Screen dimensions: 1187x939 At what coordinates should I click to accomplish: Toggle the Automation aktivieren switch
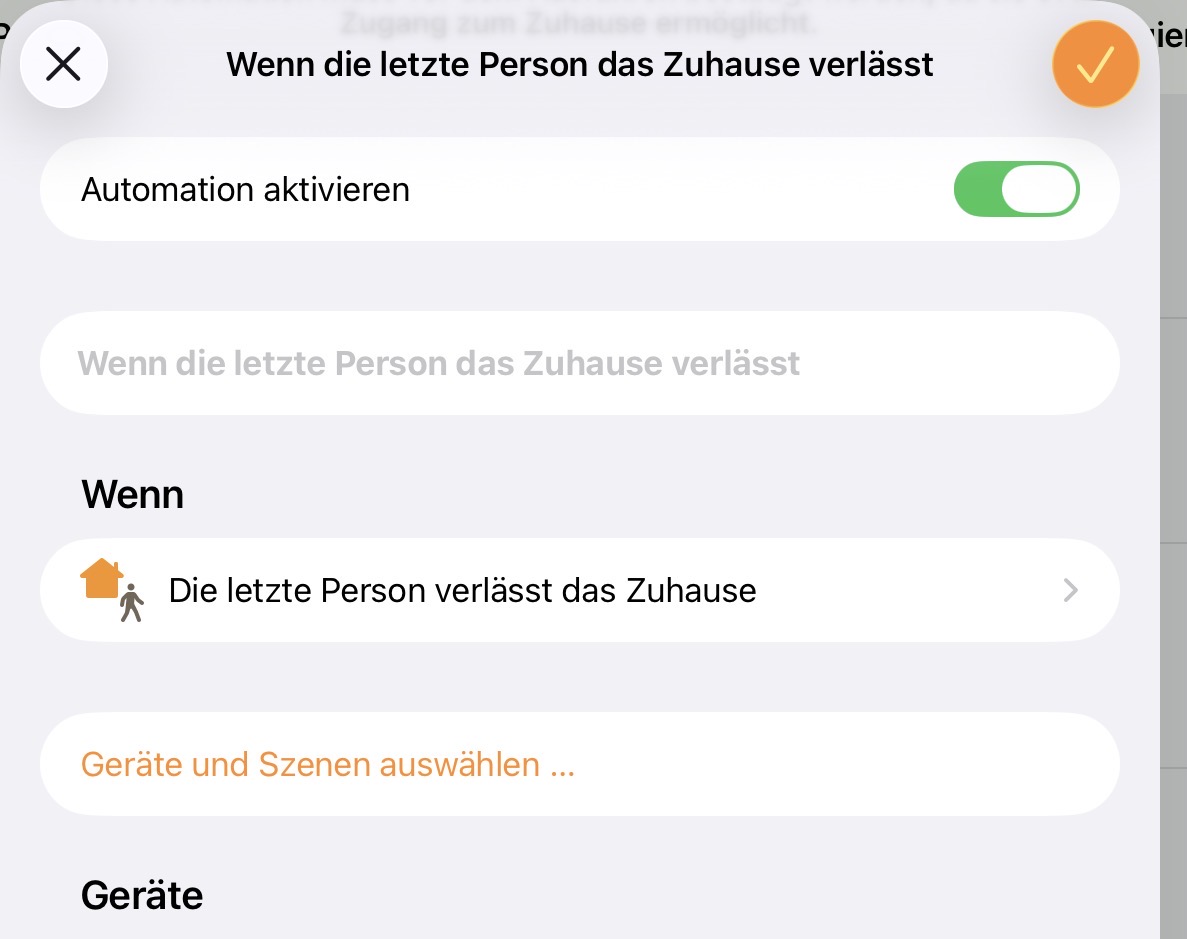click(1016, 189)
